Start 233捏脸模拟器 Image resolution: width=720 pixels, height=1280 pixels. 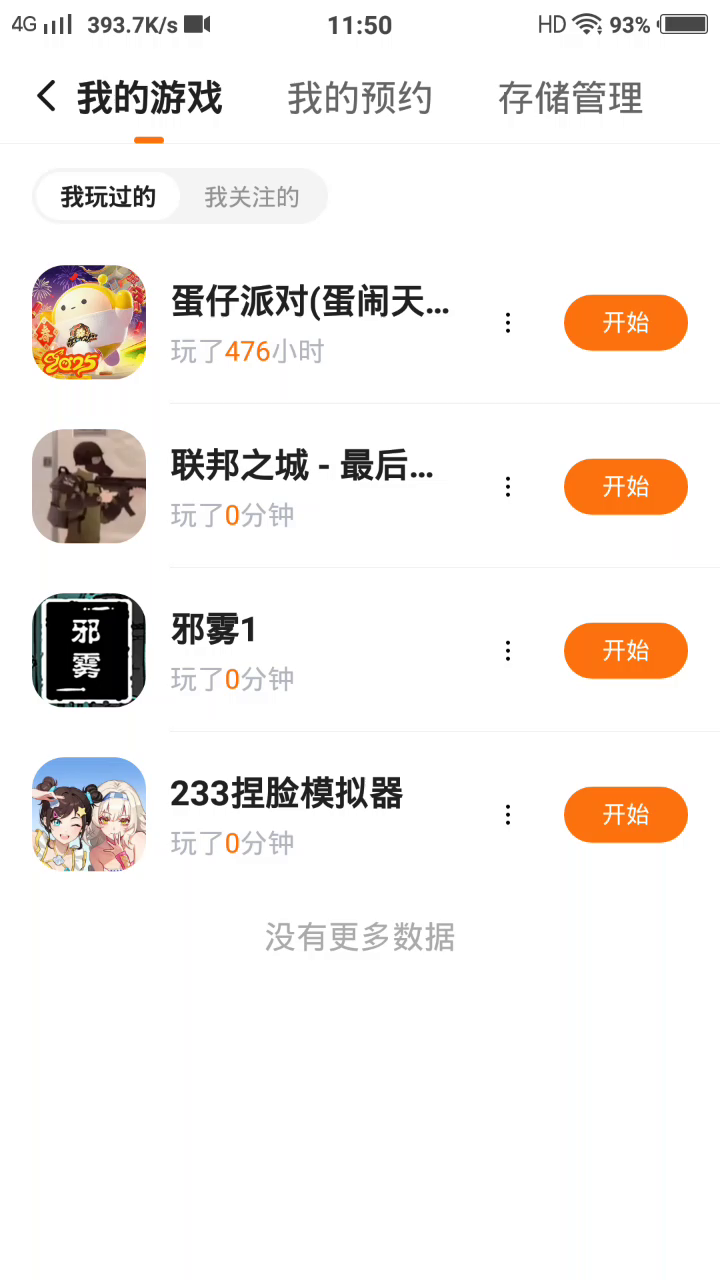625,814
